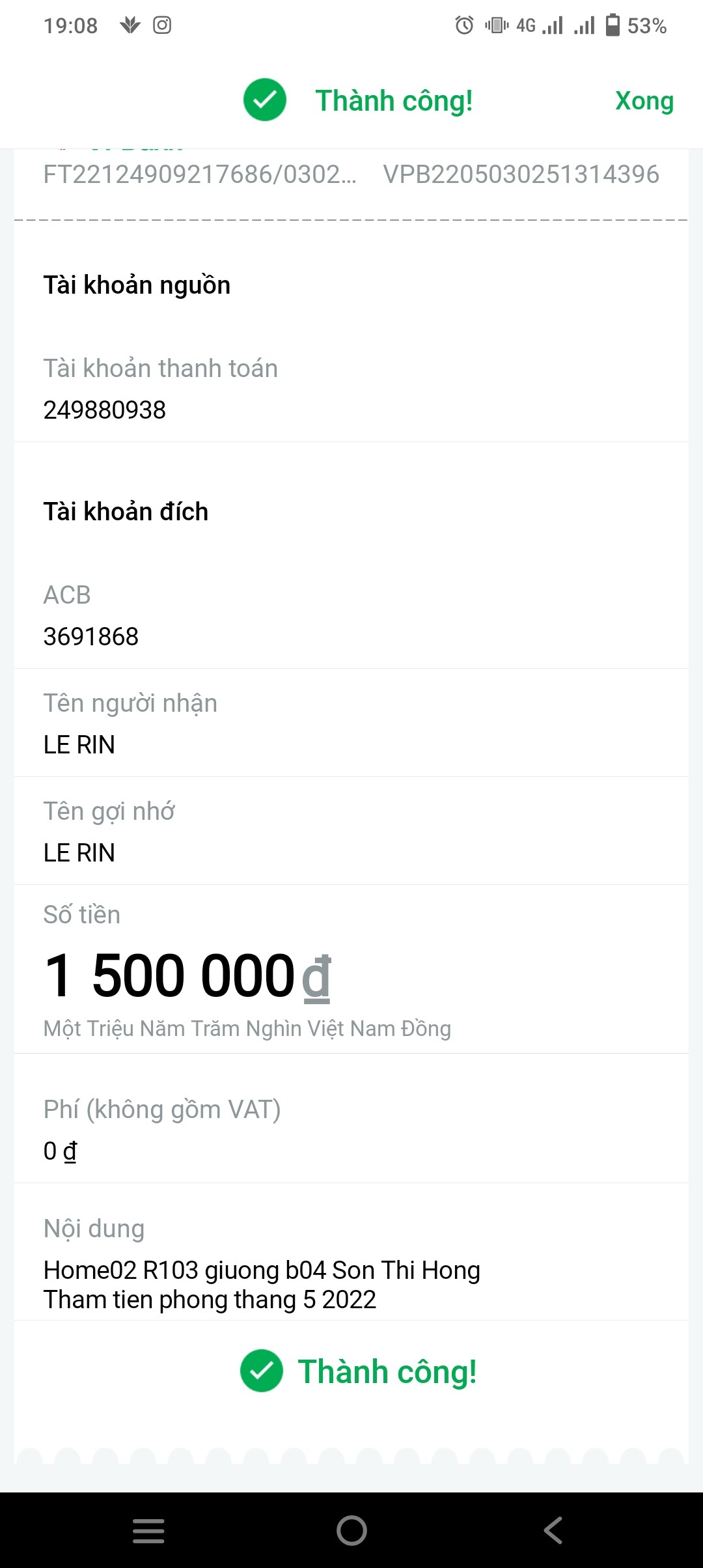Go back using the system back button
The height and width of the screenshot is (1568, 703).
click(553, 1530)
